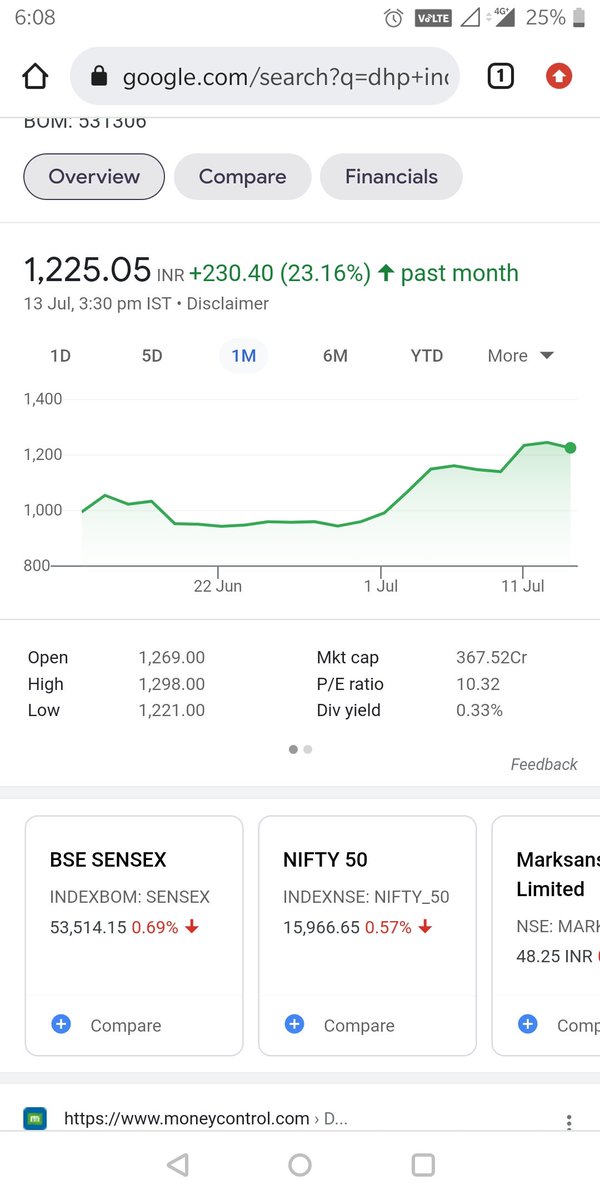The image size is (600, 1200).
Task: Tap the system back button
Action: tap(178, 1165)
